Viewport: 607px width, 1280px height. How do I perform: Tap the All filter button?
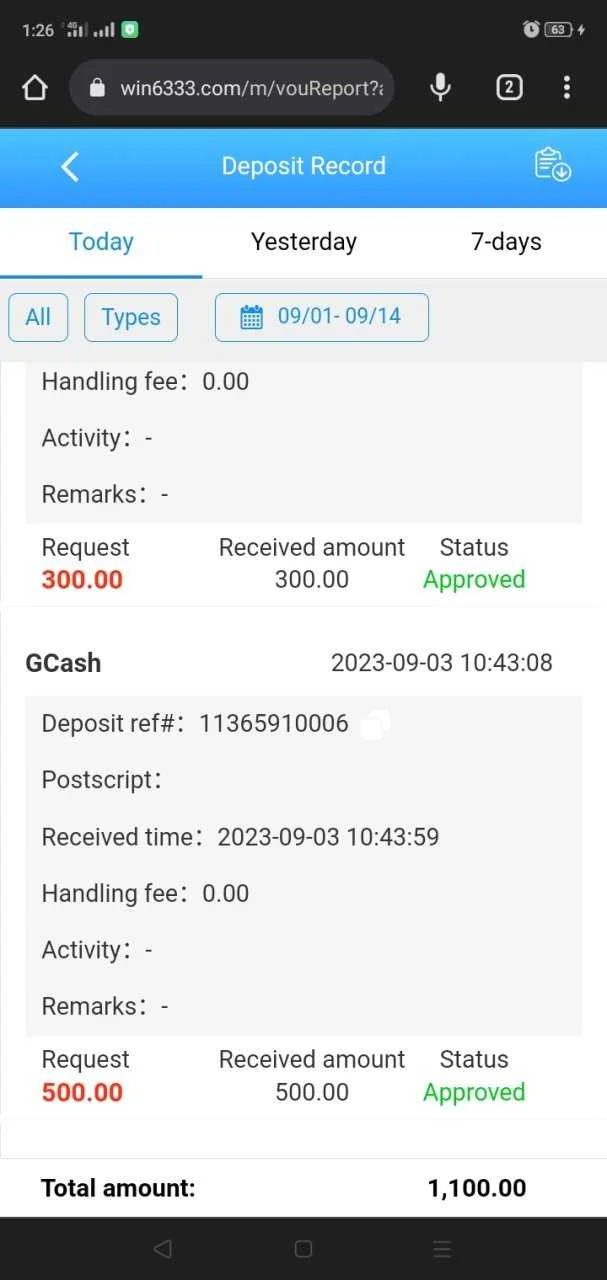(x=38, y=317)
